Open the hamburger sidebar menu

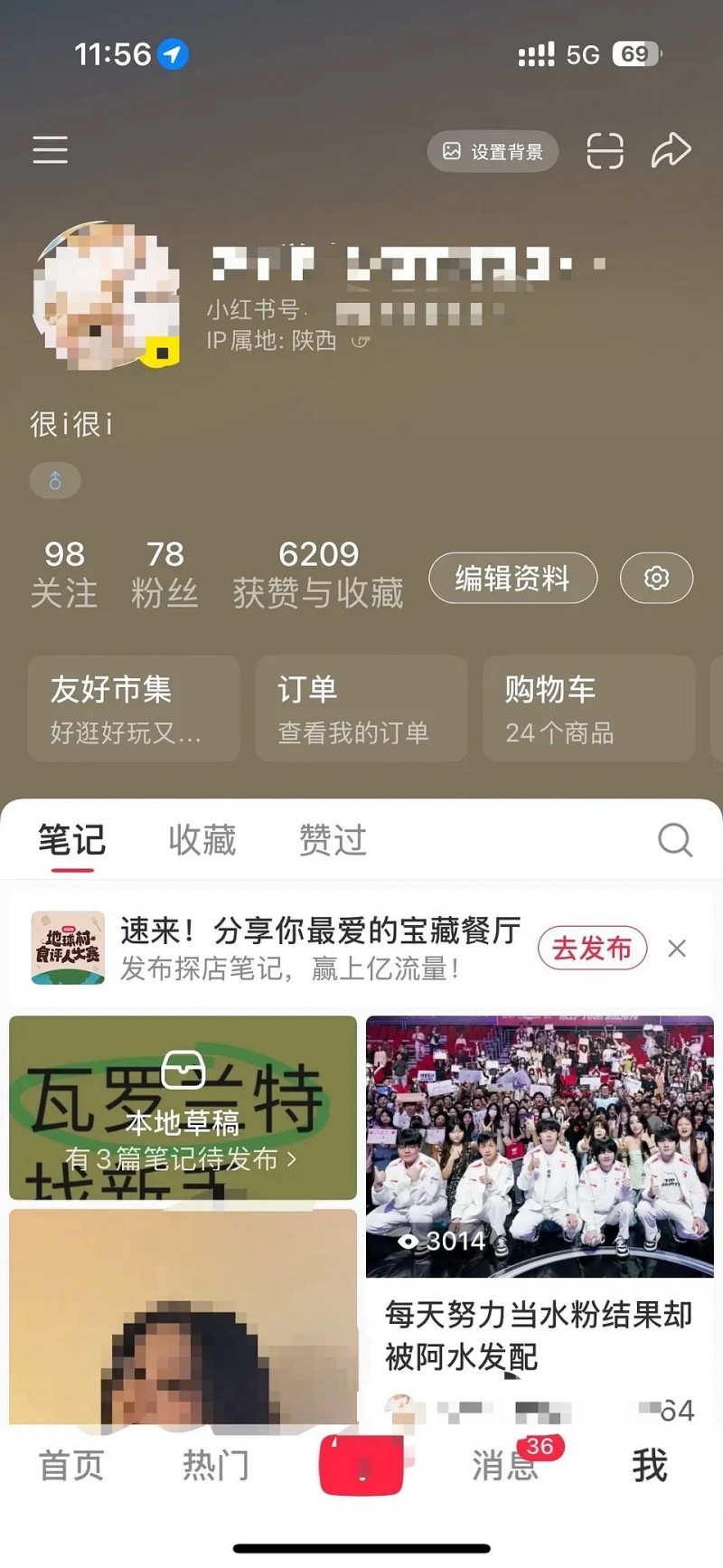click(50, 150)
